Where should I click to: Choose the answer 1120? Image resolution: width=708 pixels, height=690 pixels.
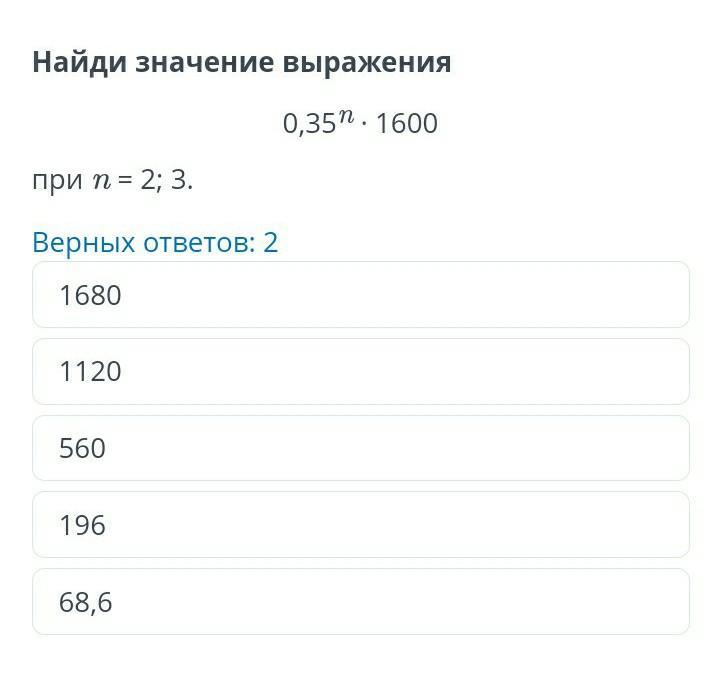[x=360, y=372]
